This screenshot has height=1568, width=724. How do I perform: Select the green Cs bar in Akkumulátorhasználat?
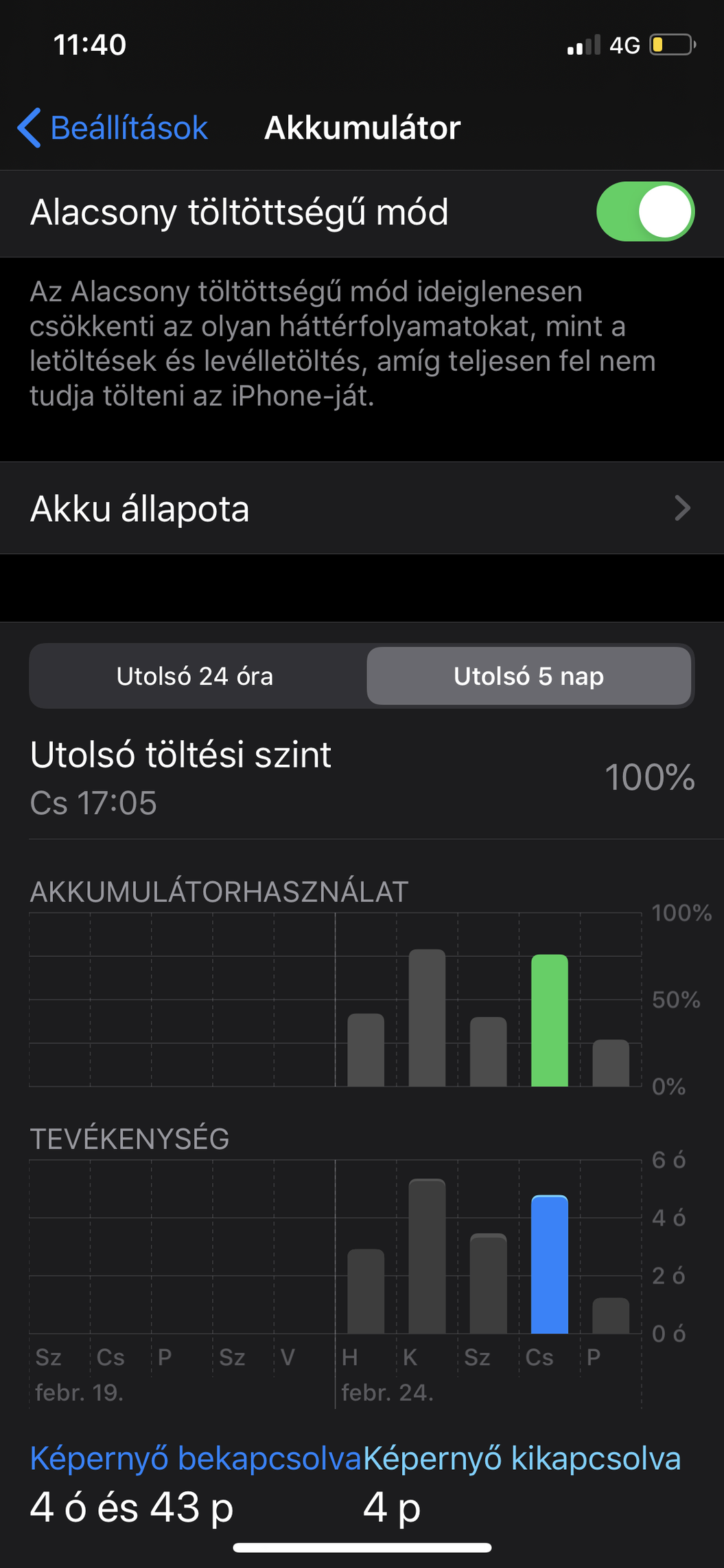tap(550, 1020)
